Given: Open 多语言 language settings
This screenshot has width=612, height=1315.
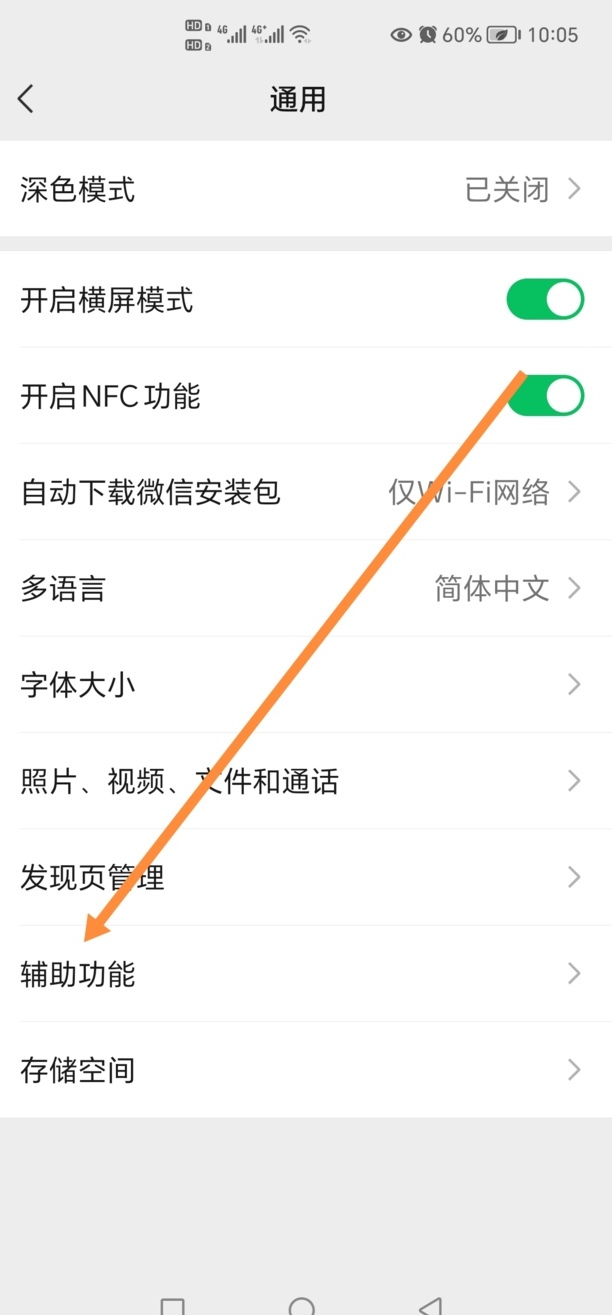Looking at the screenshot, I should [x=300, y=588].
